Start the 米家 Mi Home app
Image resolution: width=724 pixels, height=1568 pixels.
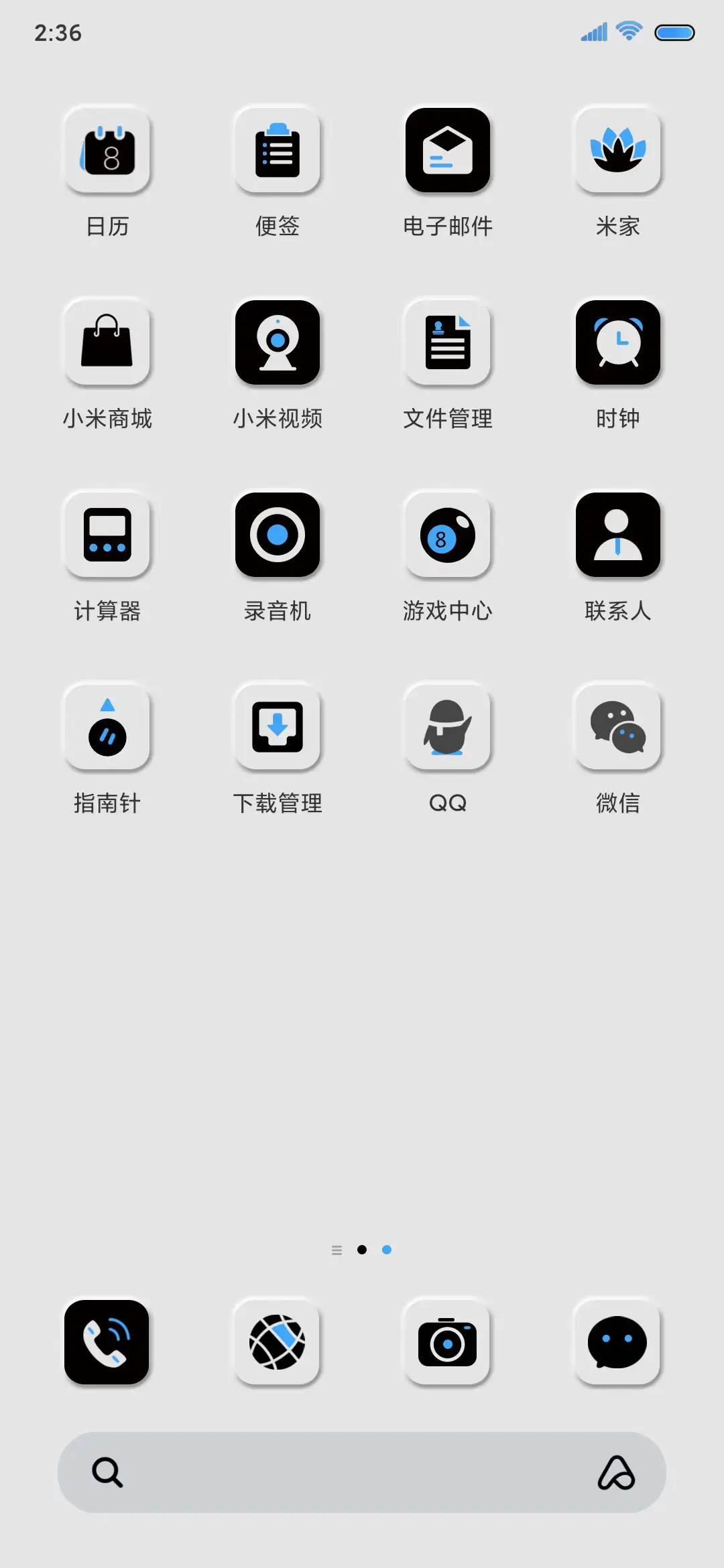618,150
